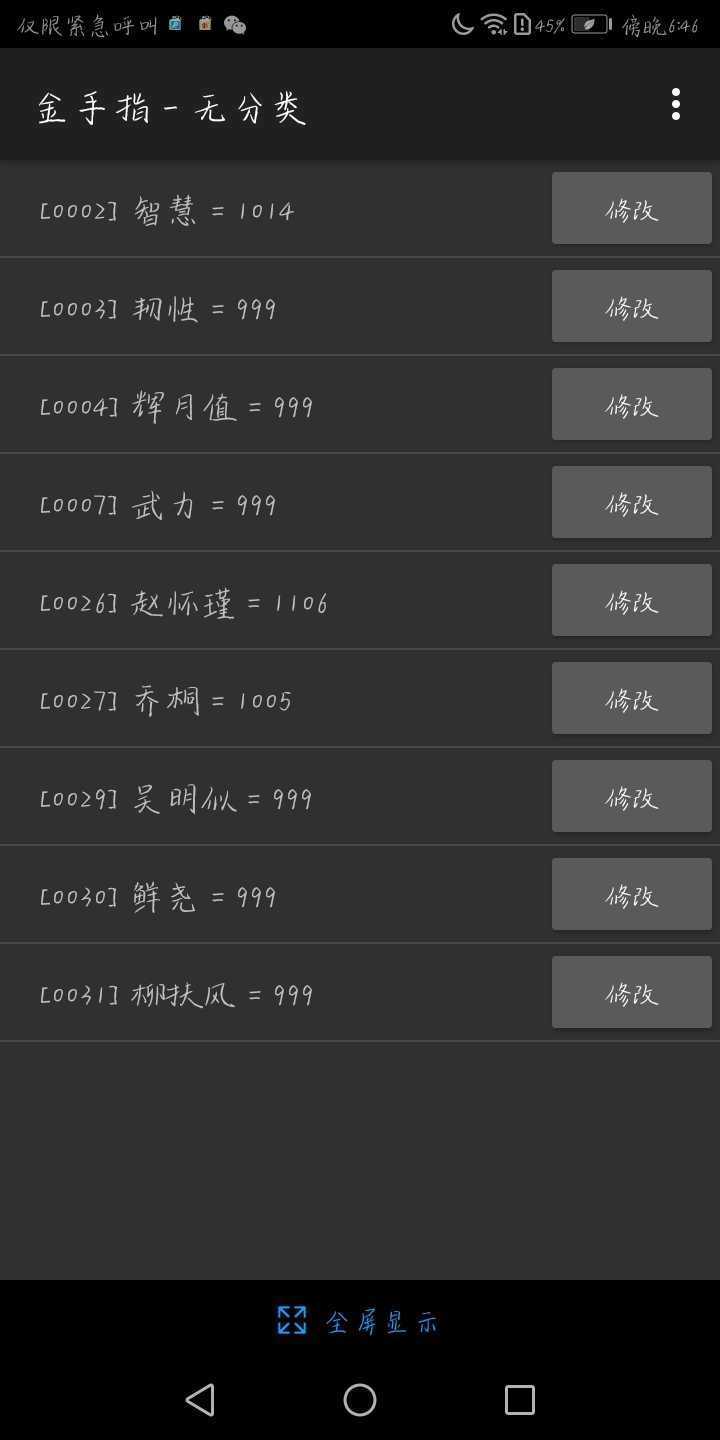Open 全屏显示 to show fullscreen

(x=383, y=1320)
